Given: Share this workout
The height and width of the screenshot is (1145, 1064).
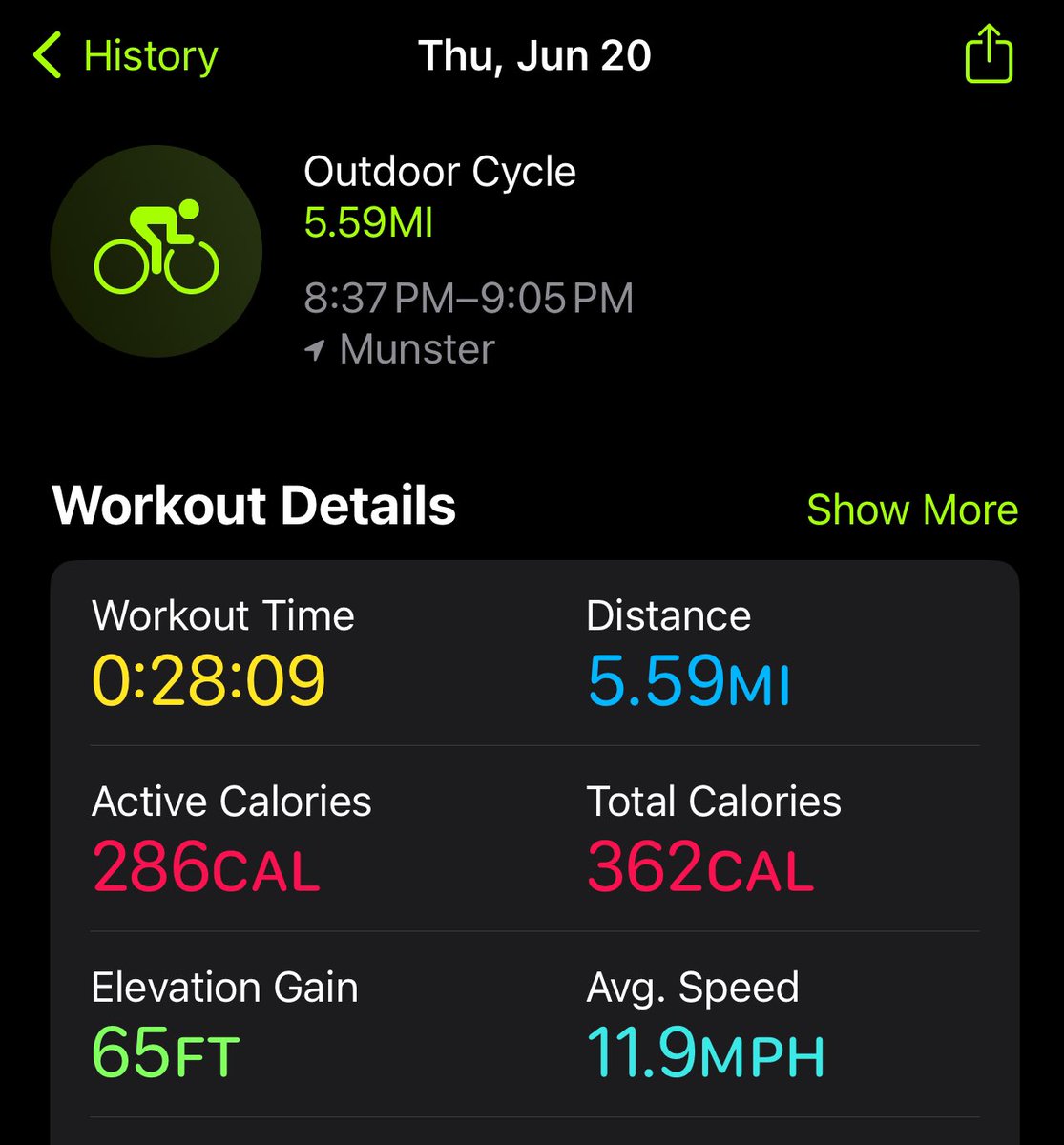Looking at the screenshot, I should (989, 54).
